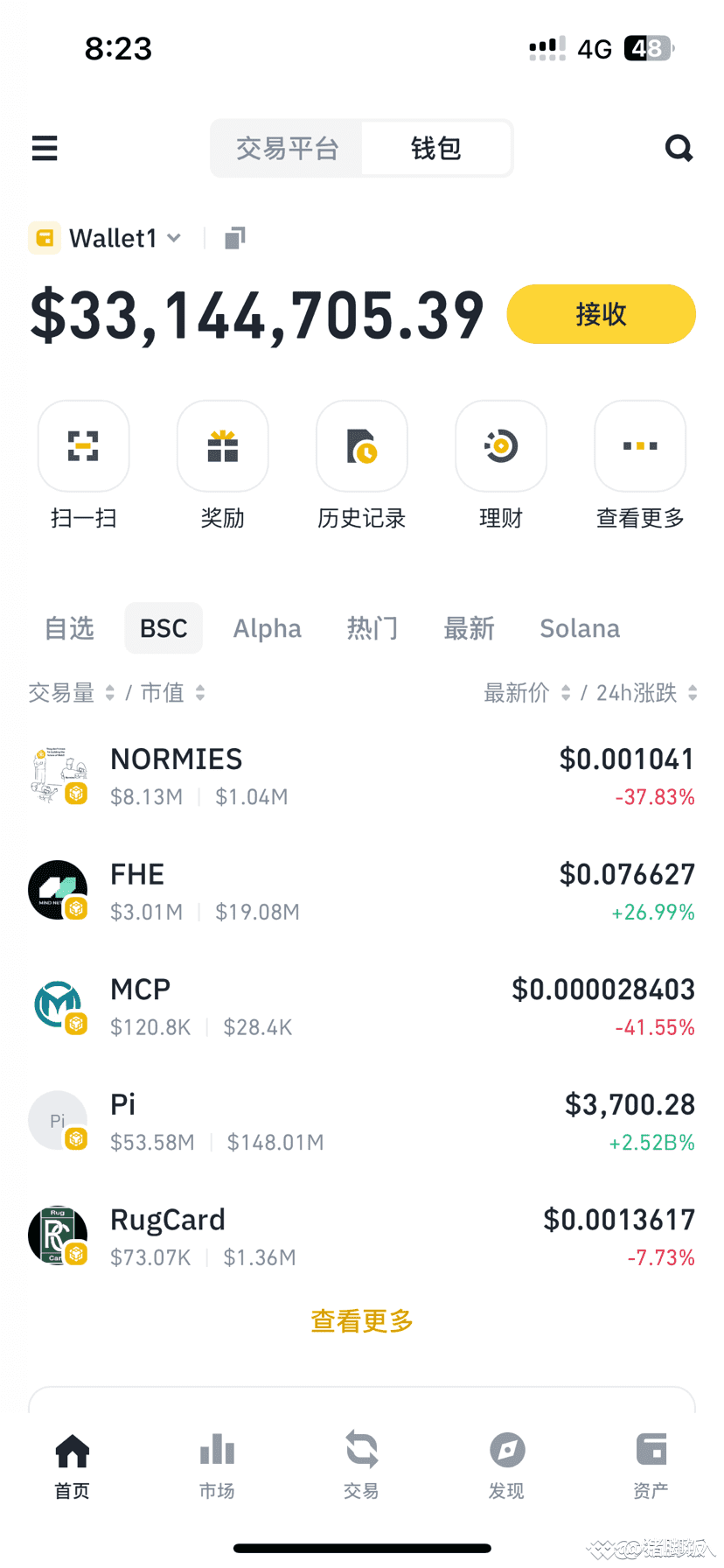The height and width of the screenshot is (1568, 724).
Task: Tap the 接收 receive button
Action: [601, 313]
